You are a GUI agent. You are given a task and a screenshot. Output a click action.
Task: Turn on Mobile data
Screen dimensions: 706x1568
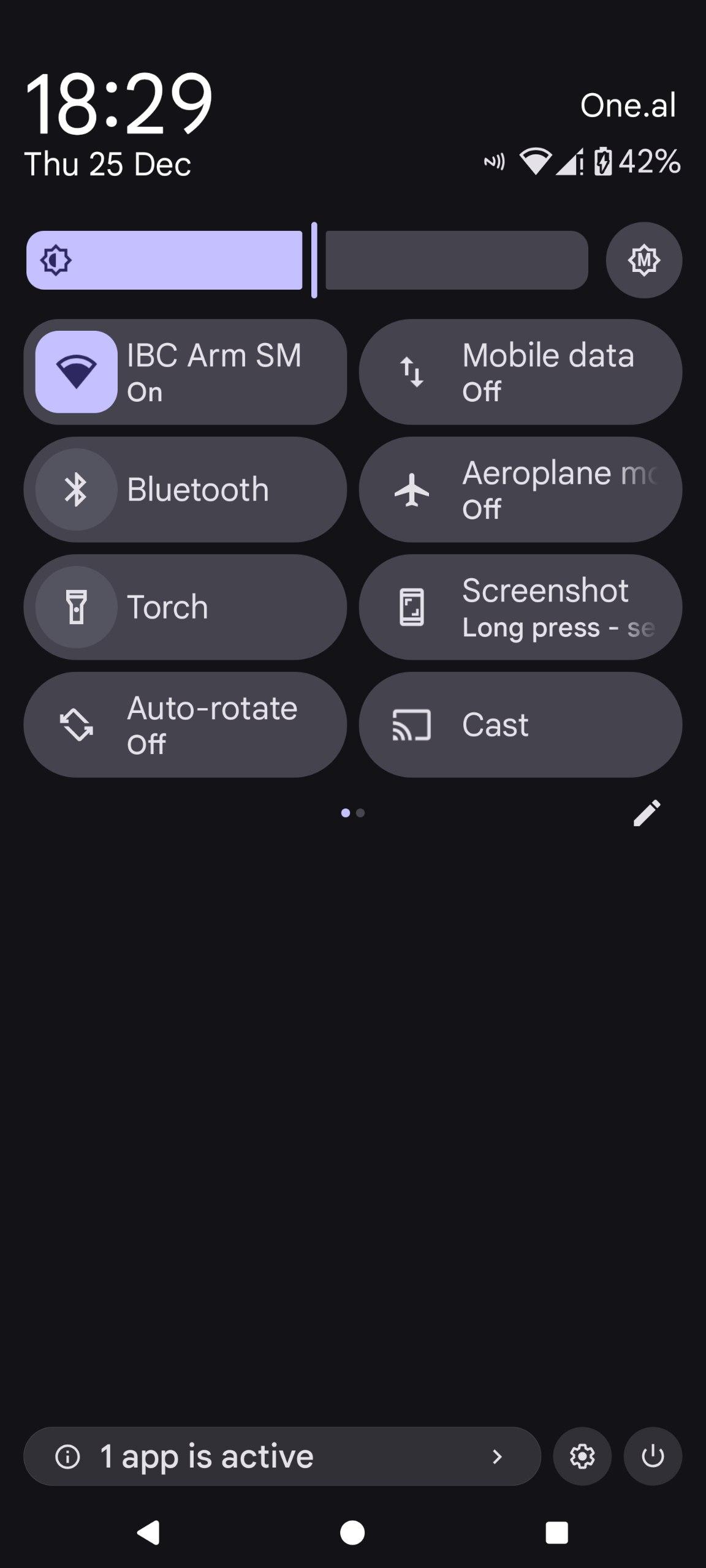[520, 372]
